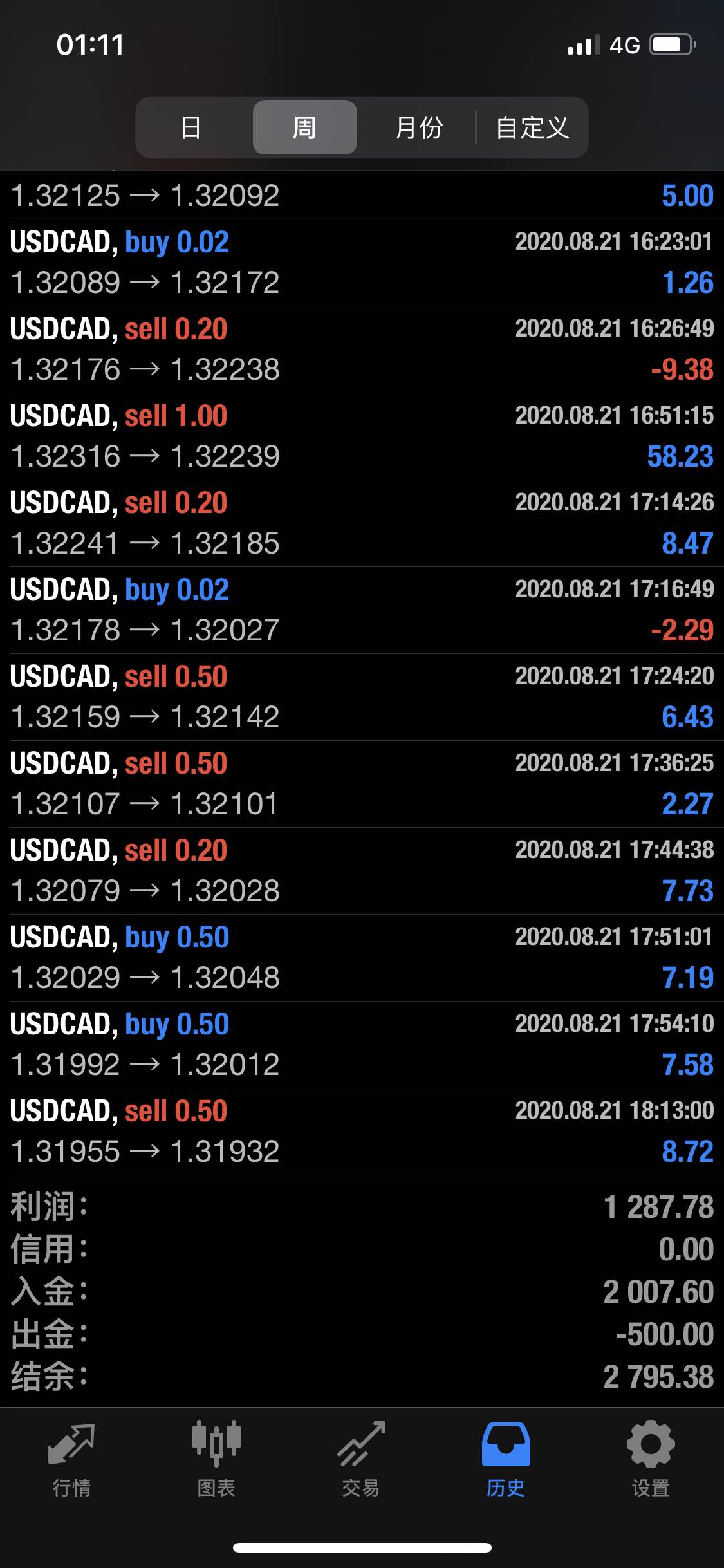Open the buy 0.02 trade at 16:23:01

pos(362,263)
